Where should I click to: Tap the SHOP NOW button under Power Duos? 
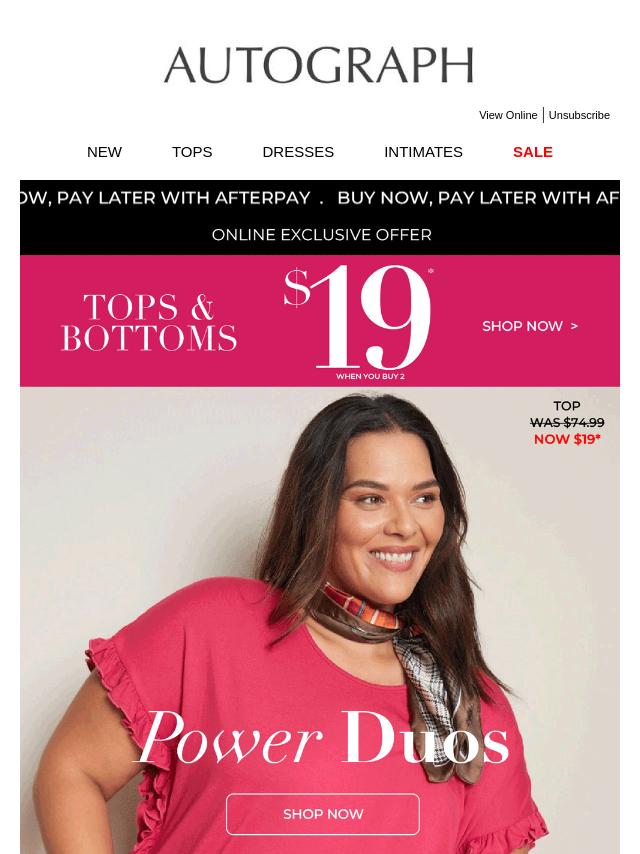(x=322, y=814)
